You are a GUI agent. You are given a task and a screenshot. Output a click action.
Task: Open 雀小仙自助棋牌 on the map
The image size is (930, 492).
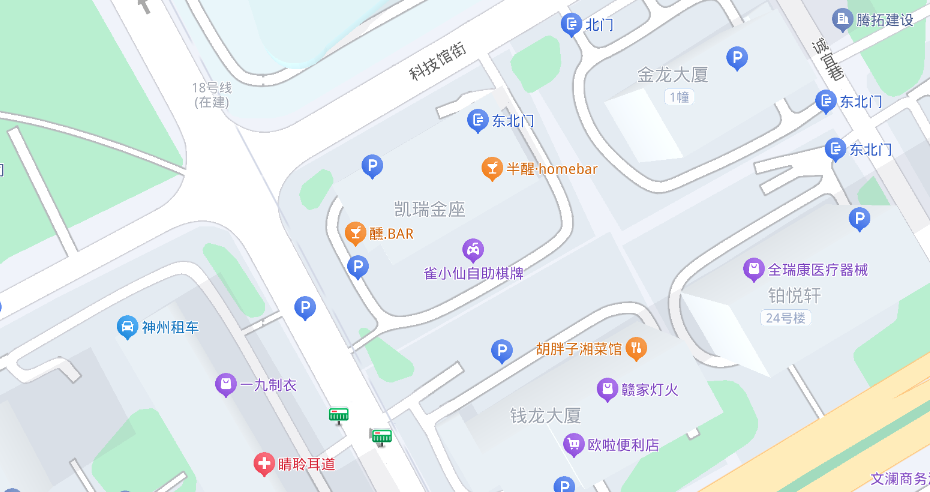[x=473, y=249]
